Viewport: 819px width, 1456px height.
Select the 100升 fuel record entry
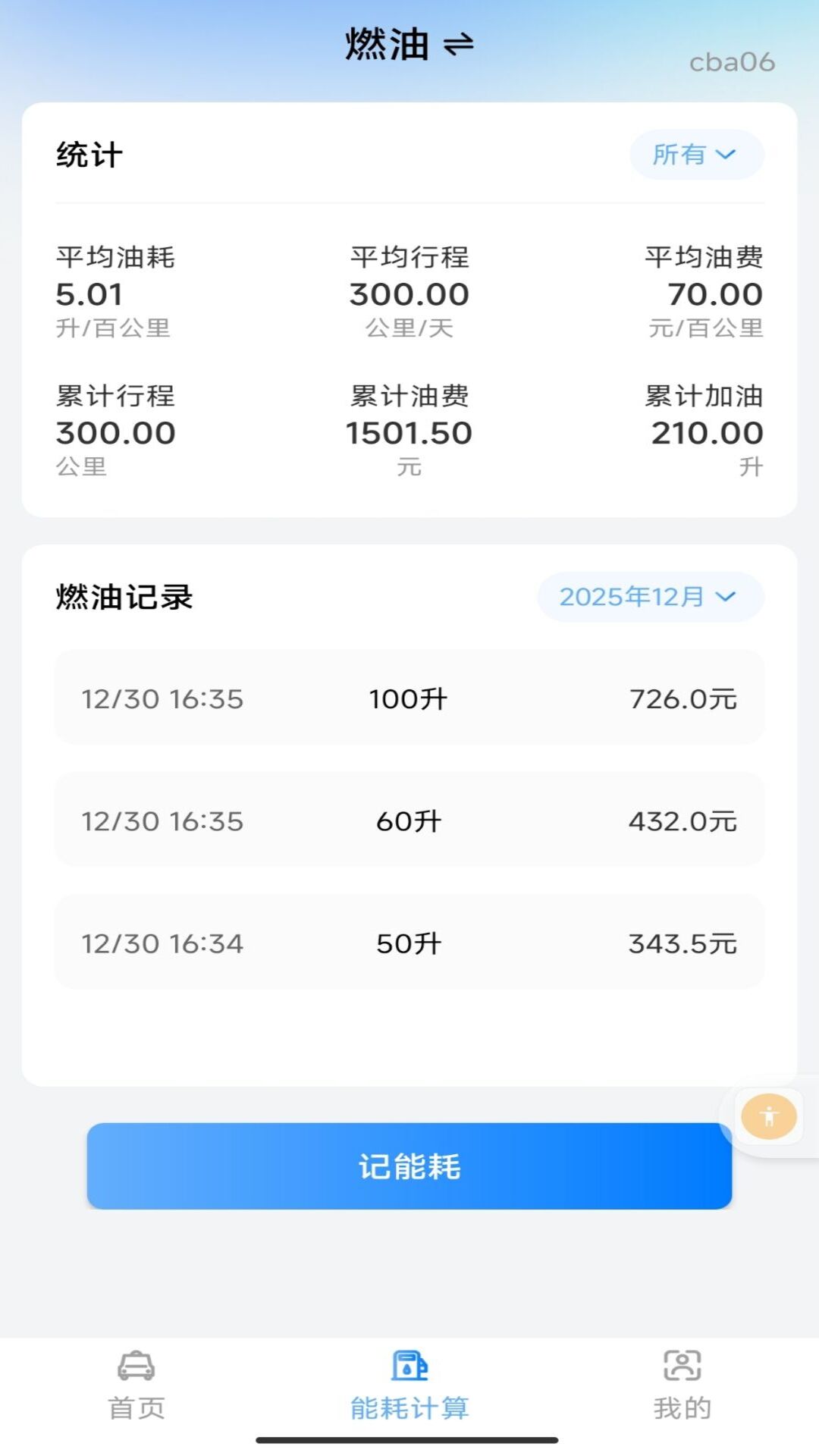[x=409, y=698]
